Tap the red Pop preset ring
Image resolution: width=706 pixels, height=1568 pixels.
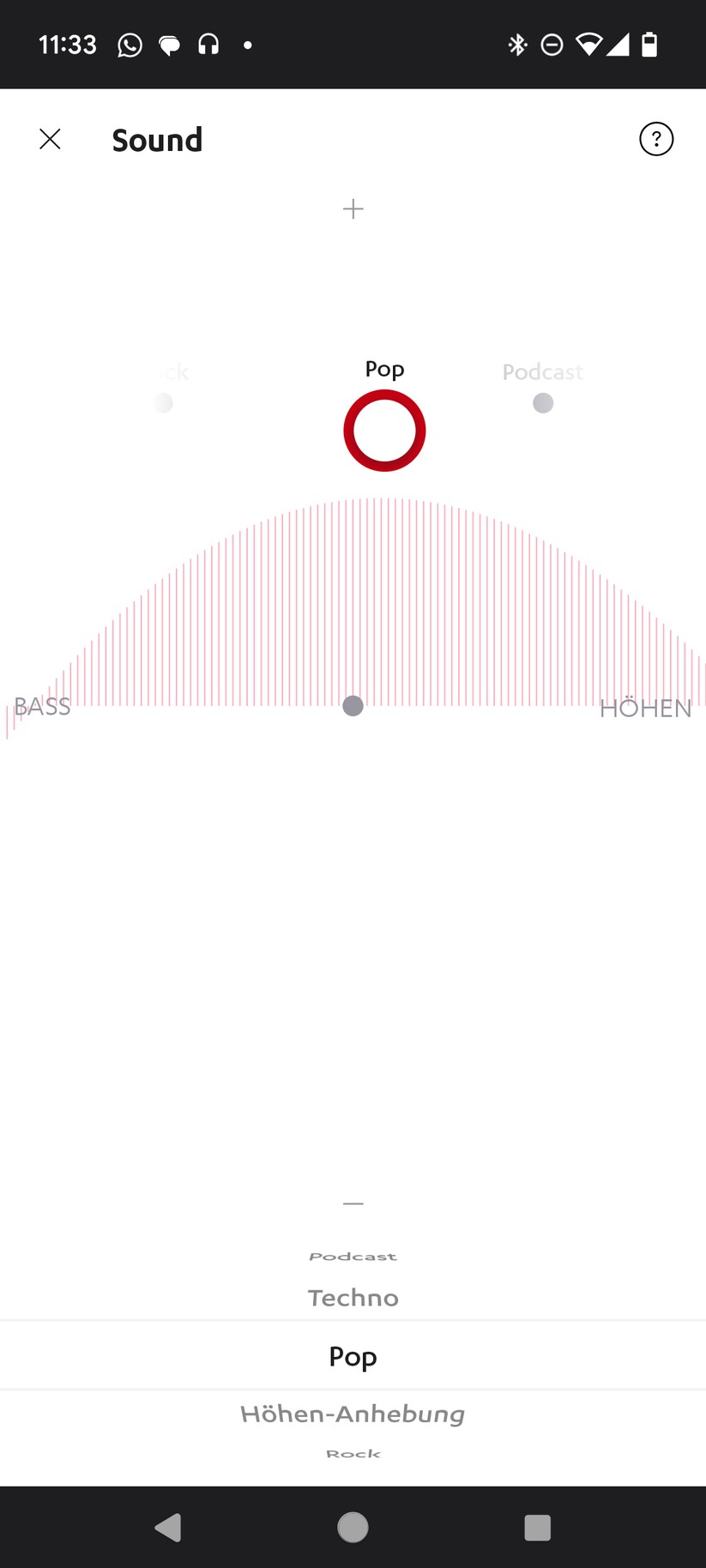point(384,431)
